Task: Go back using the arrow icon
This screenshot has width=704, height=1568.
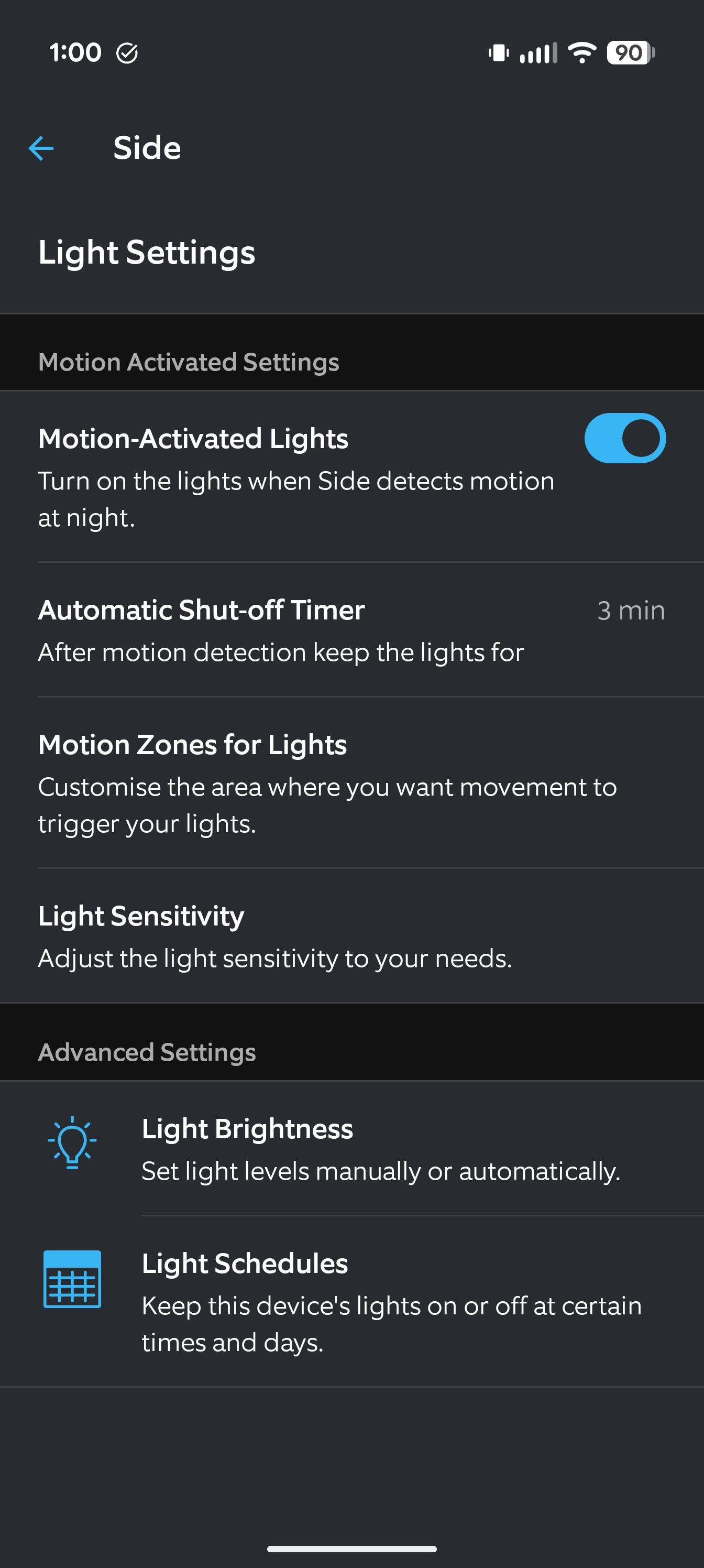Action: click(x=41, y=148)
